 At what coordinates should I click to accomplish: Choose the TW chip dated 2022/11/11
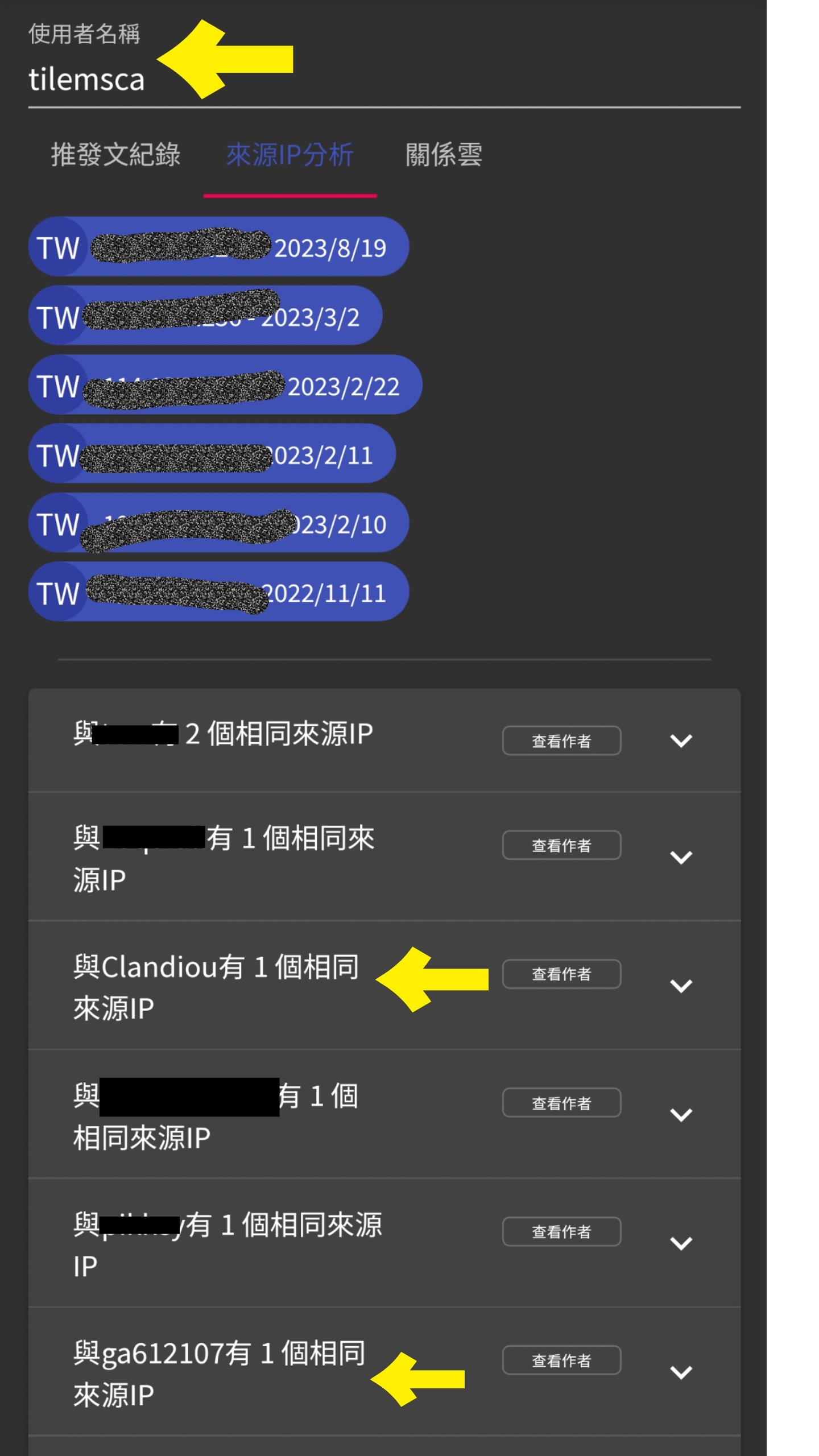coord(219,591)
